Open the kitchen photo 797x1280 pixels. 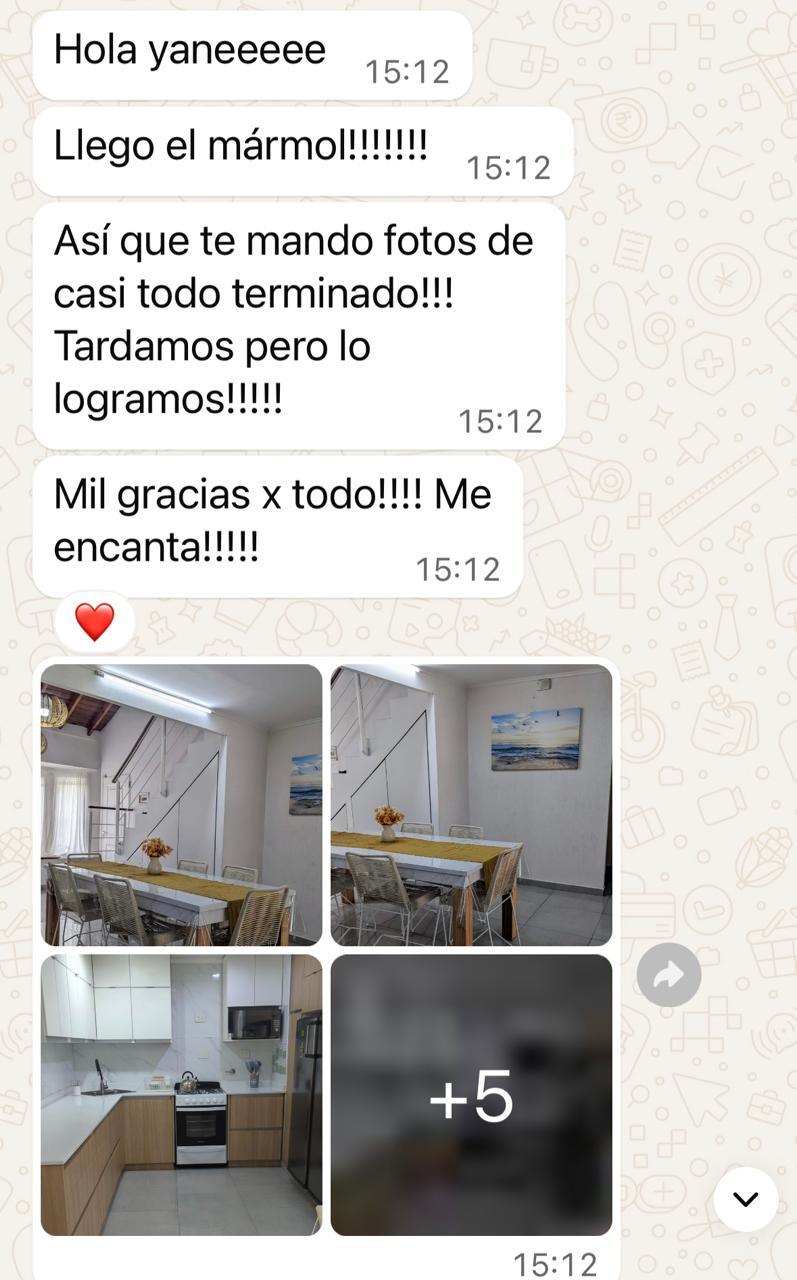click(x=181, y=1094)
